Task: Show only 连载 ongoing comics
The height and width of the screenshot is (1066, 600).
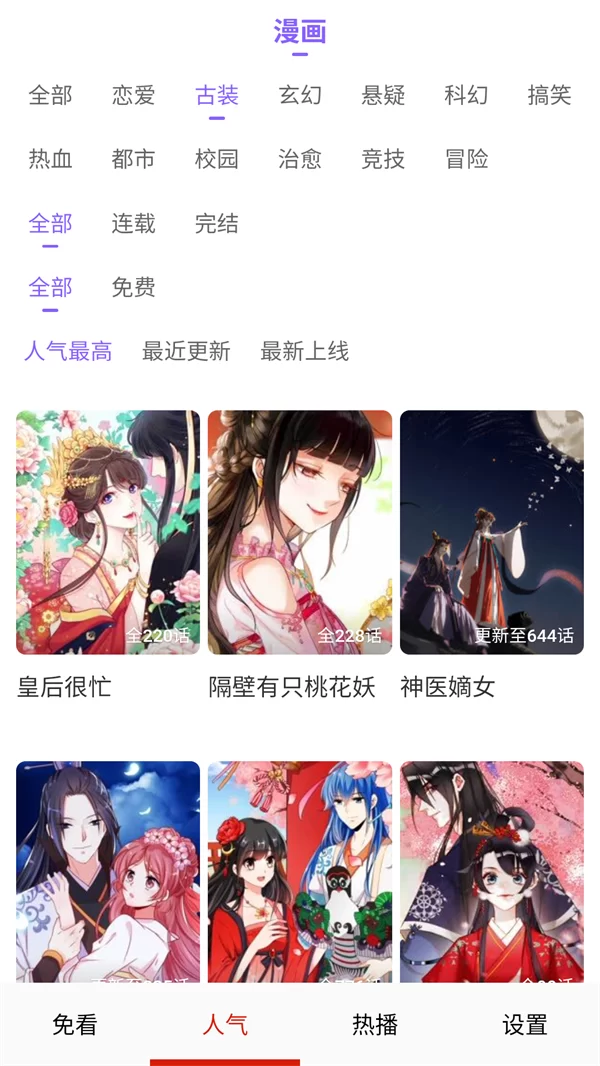Action: click(134, 223)
